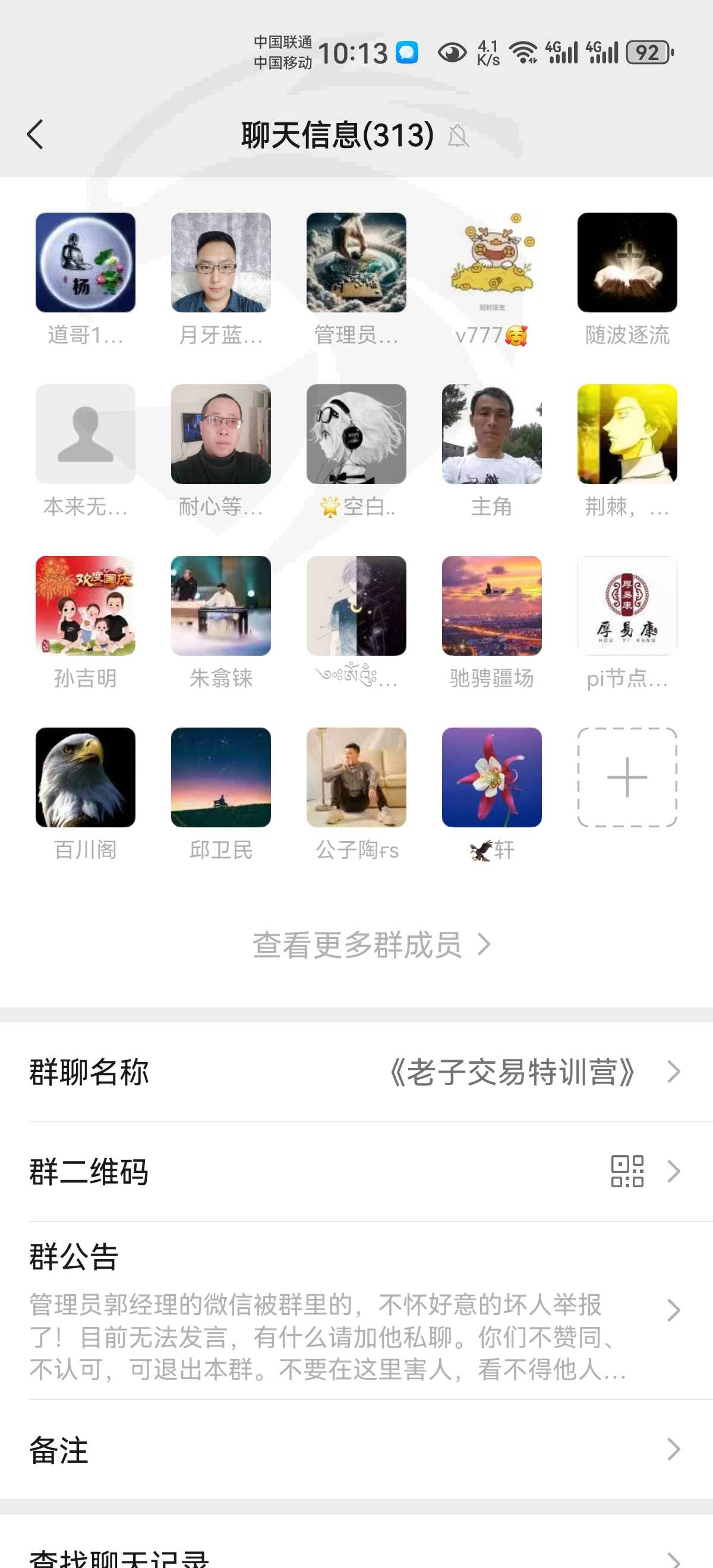This screenshot has height=1568, width=713.
Task: View 月牙蓝… member profile
Action: tap(220, 263)
